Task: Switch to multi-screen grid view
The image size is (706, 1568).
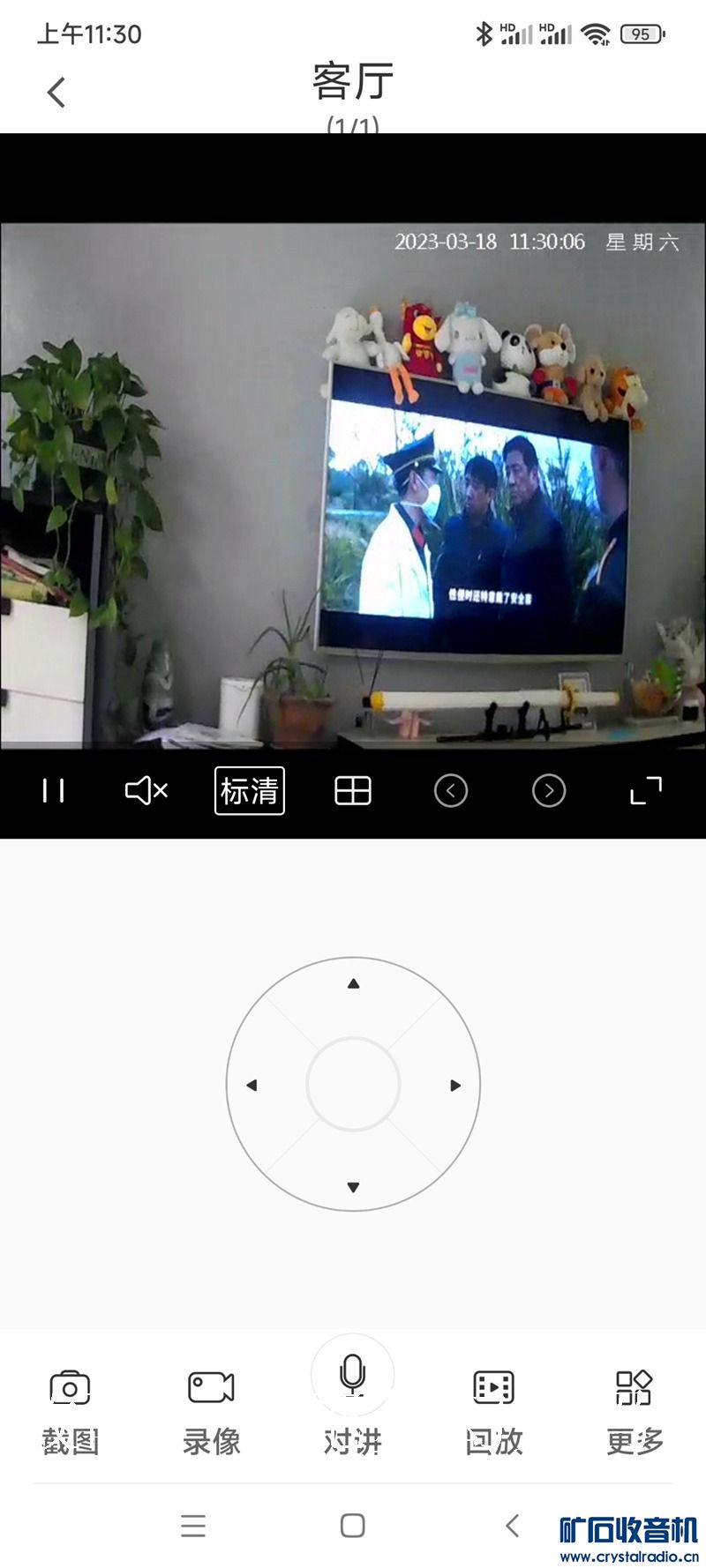Action: click(353, 791)
